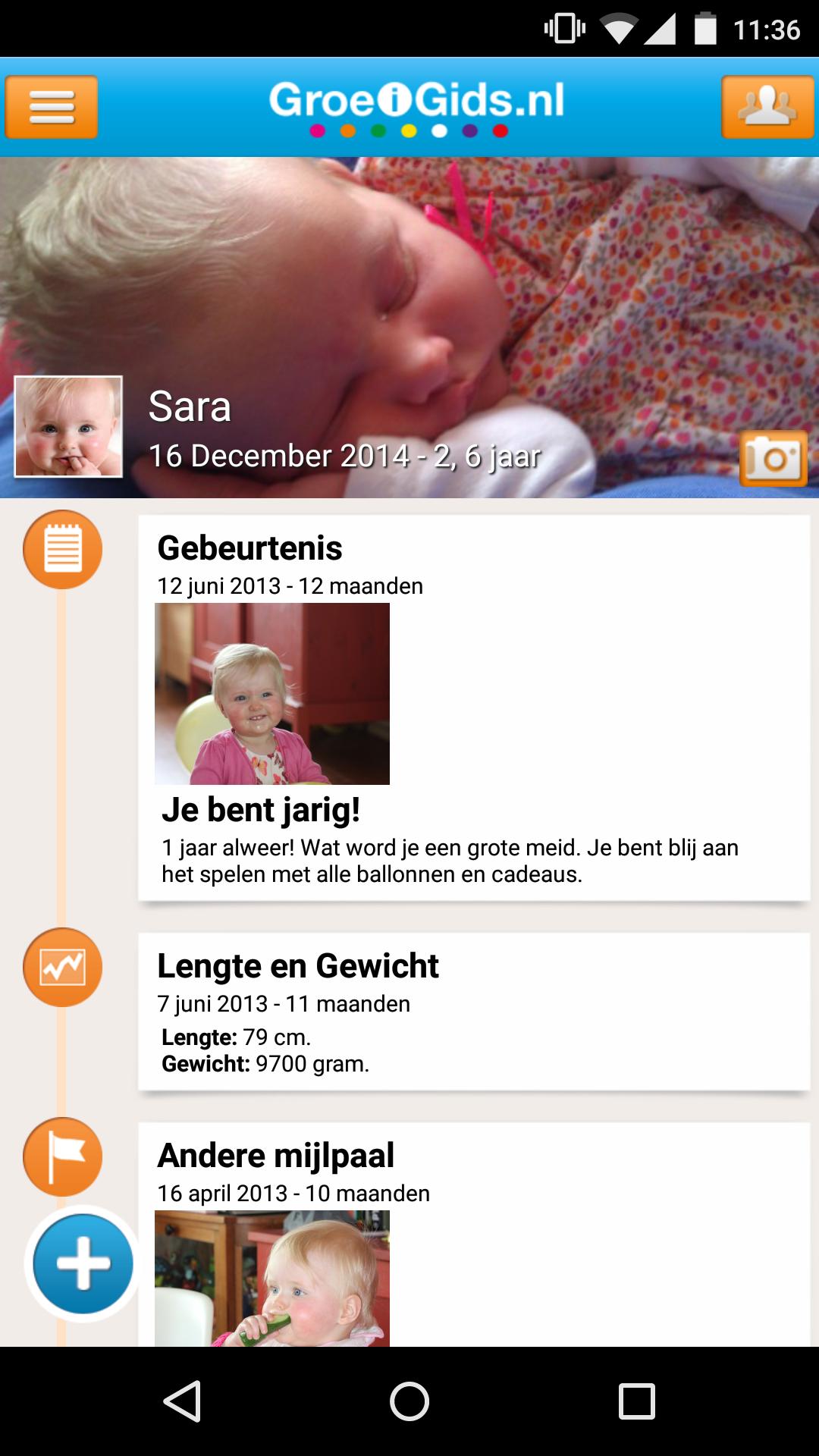Change cover photo with camera icon
The width and height of the screenshot is (819, 1456).
point(773,458)
